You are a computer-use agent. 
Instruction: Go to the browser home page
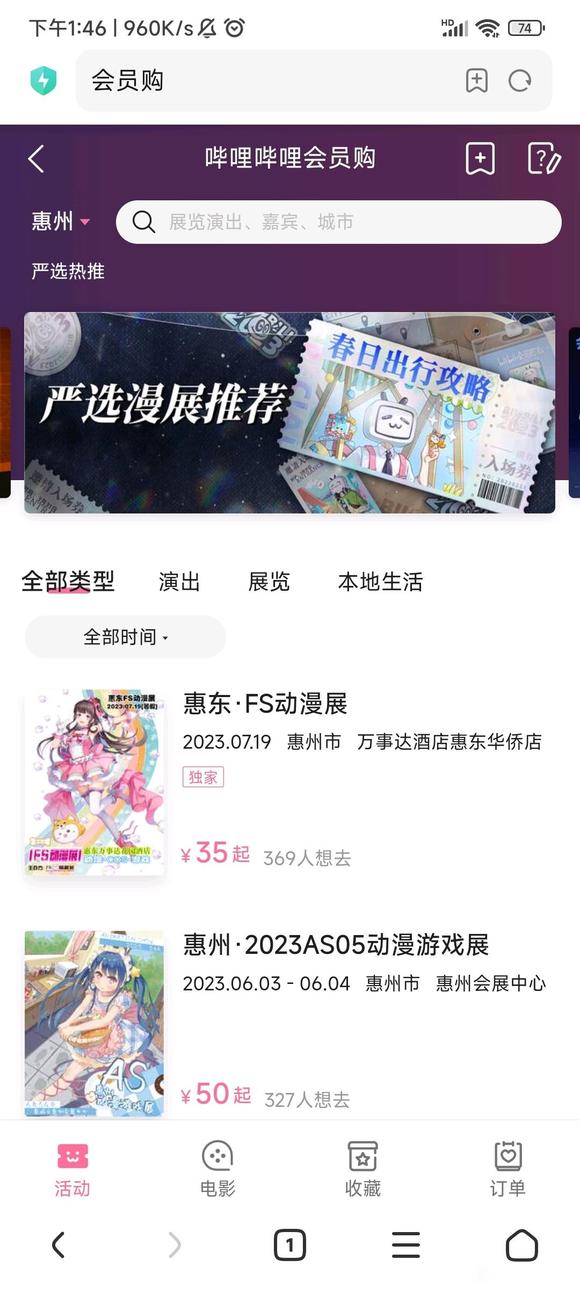pos(522,1245)
